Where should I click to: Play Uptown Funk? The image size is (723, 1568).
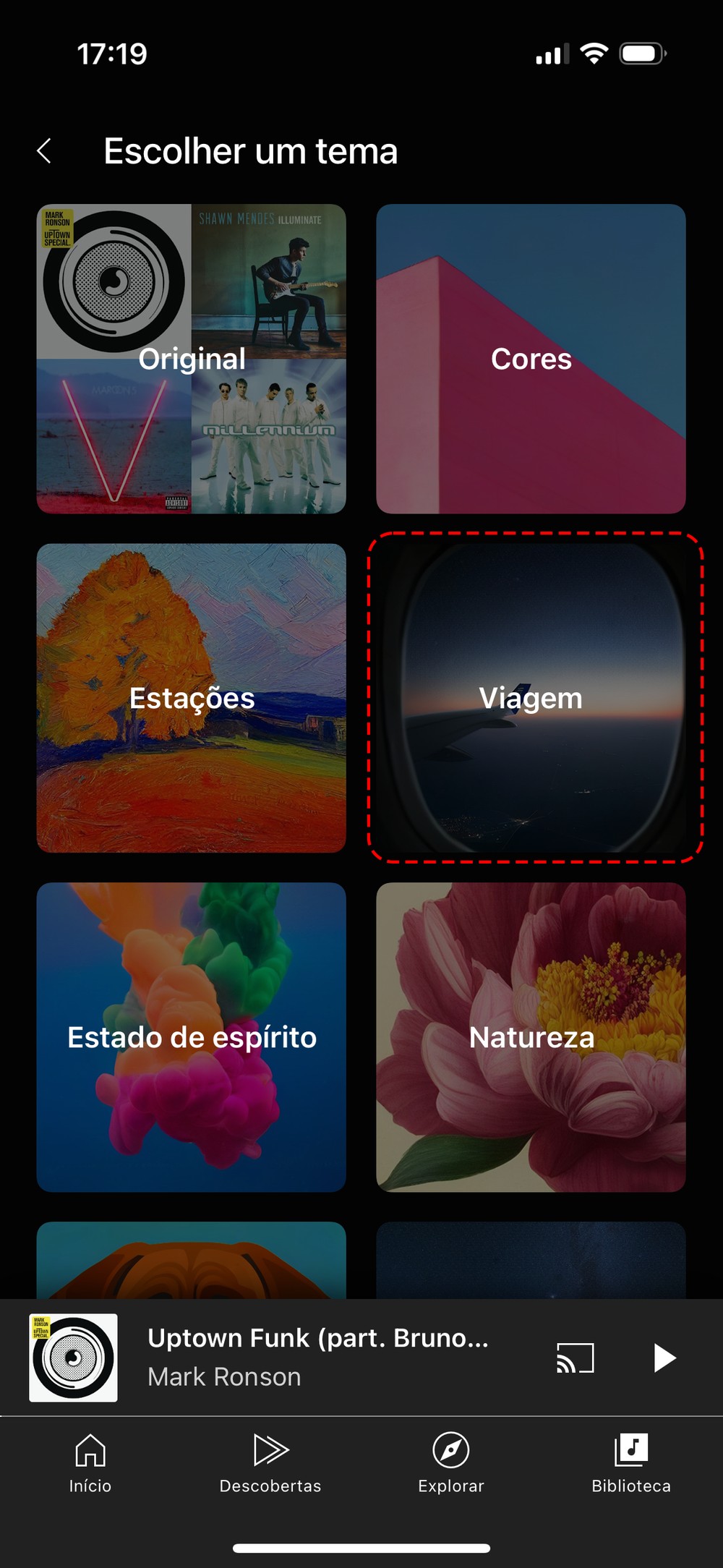(664, 1358)
